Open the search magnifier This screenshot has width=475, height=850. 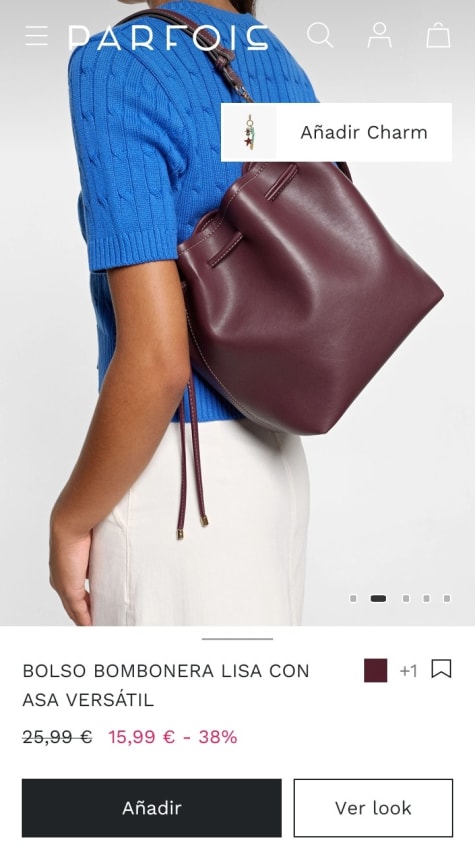click(320, 35)
